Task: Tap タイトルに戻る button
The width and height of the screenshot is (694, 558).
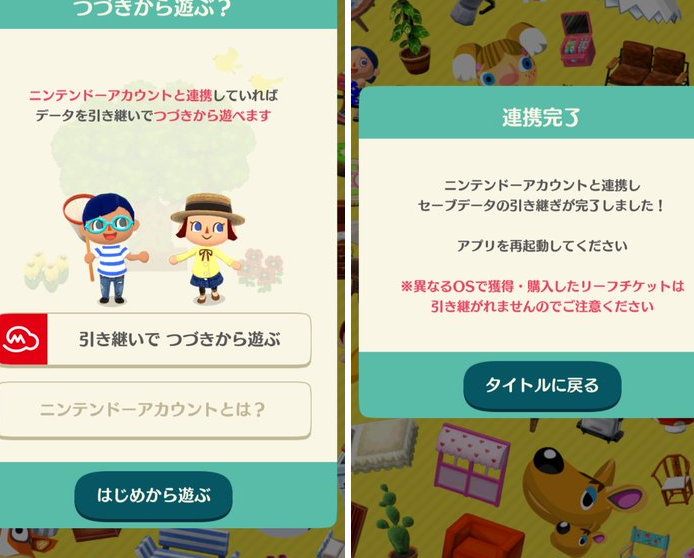Action: 542,386
